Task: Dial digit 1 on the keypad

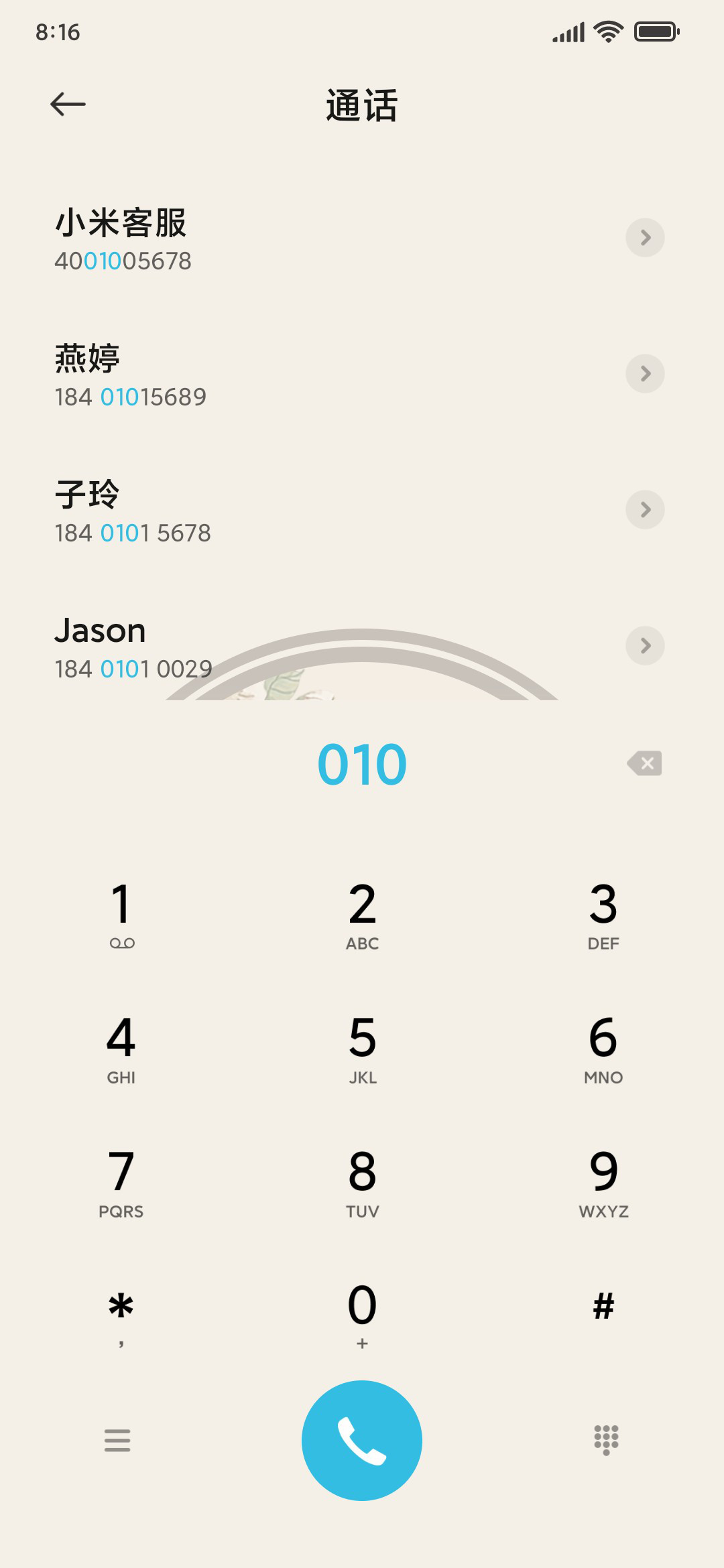Action: click(x=121, y=915)
